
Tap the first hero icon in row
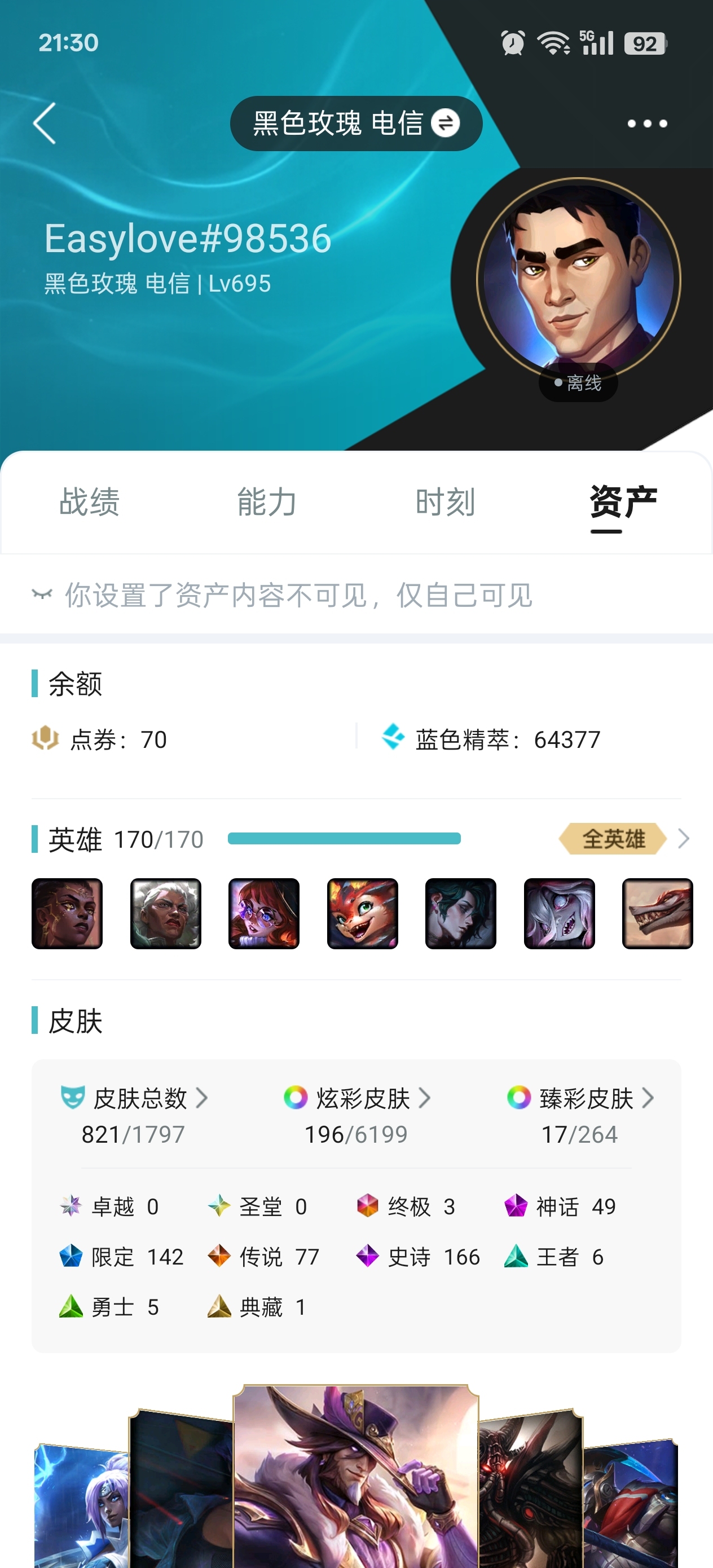67,913
